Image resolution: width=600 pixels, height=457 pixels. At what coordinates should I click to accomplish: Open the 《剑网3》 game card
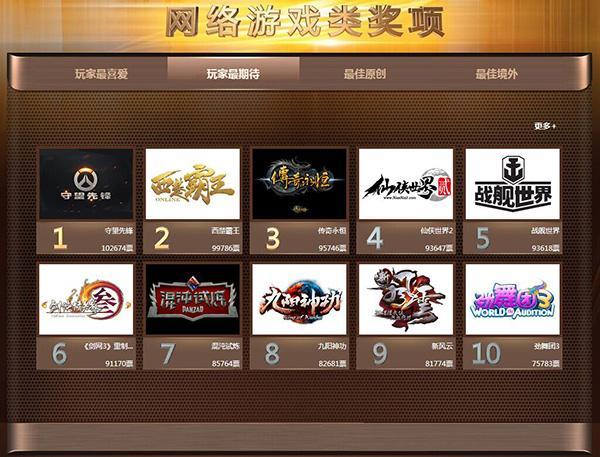coord(86,300)
